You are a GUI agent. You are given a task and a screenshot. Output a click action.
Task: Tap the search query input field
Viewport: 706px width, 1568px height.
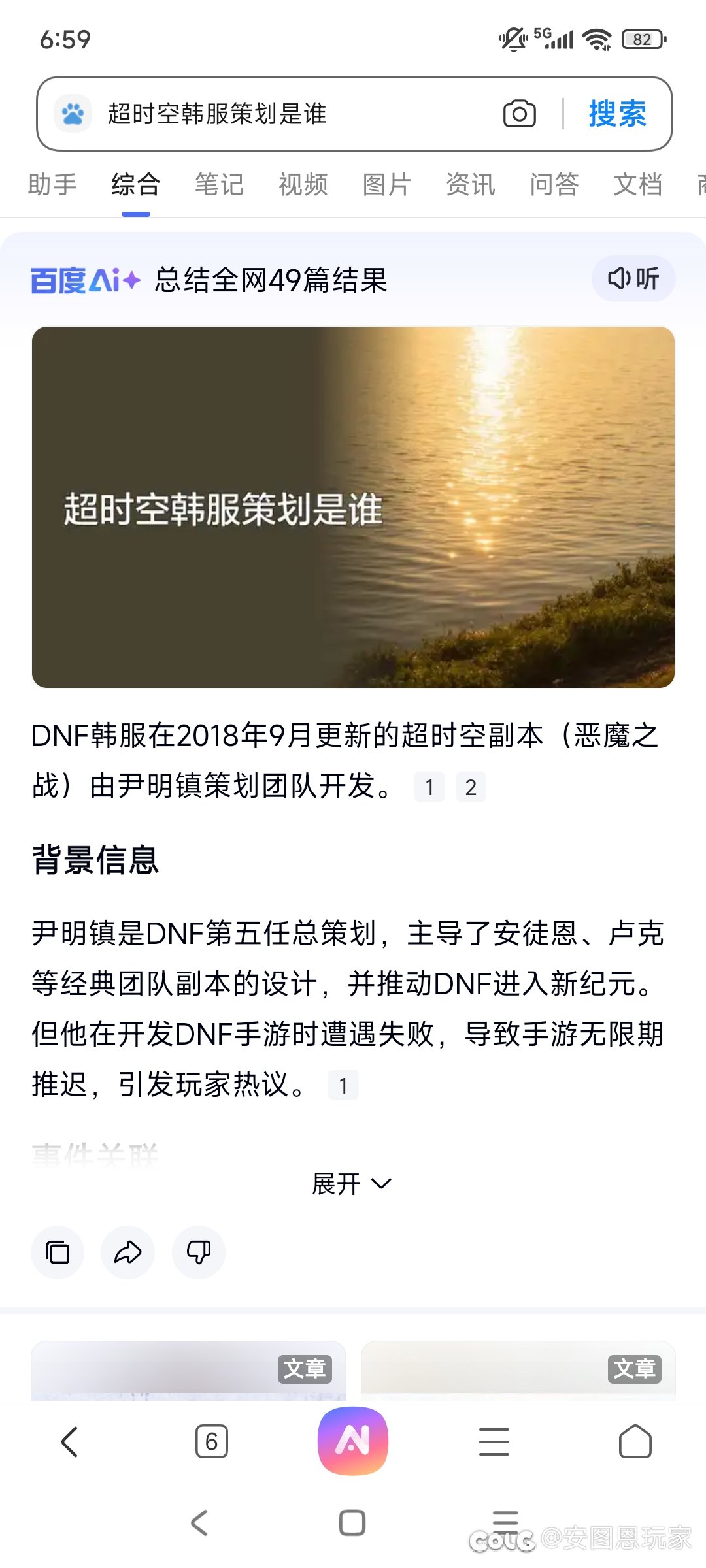(x=294, y=114)
